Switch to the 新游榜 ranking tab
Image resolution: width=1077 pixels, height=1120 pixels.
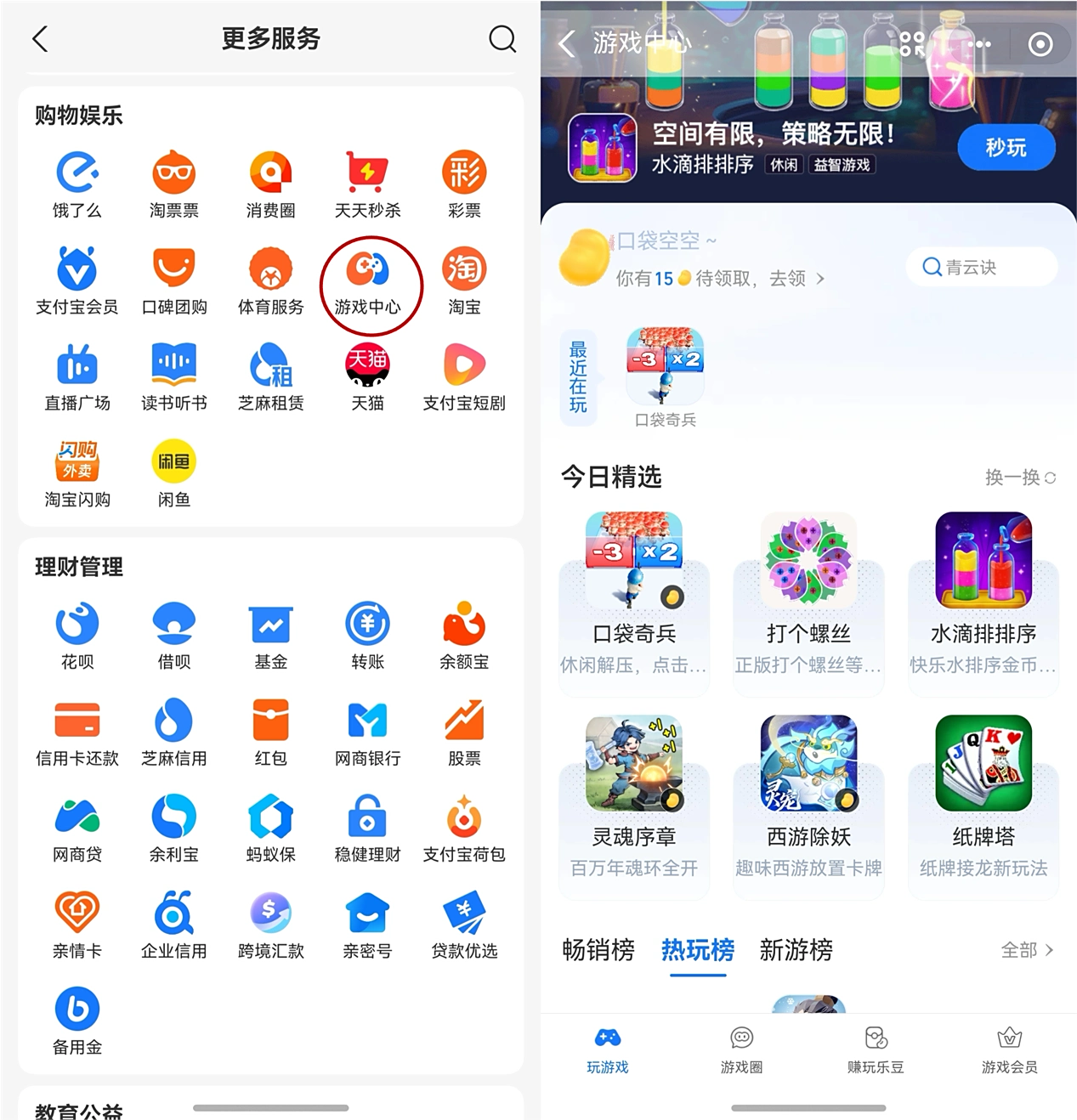(x=796, y=950)
